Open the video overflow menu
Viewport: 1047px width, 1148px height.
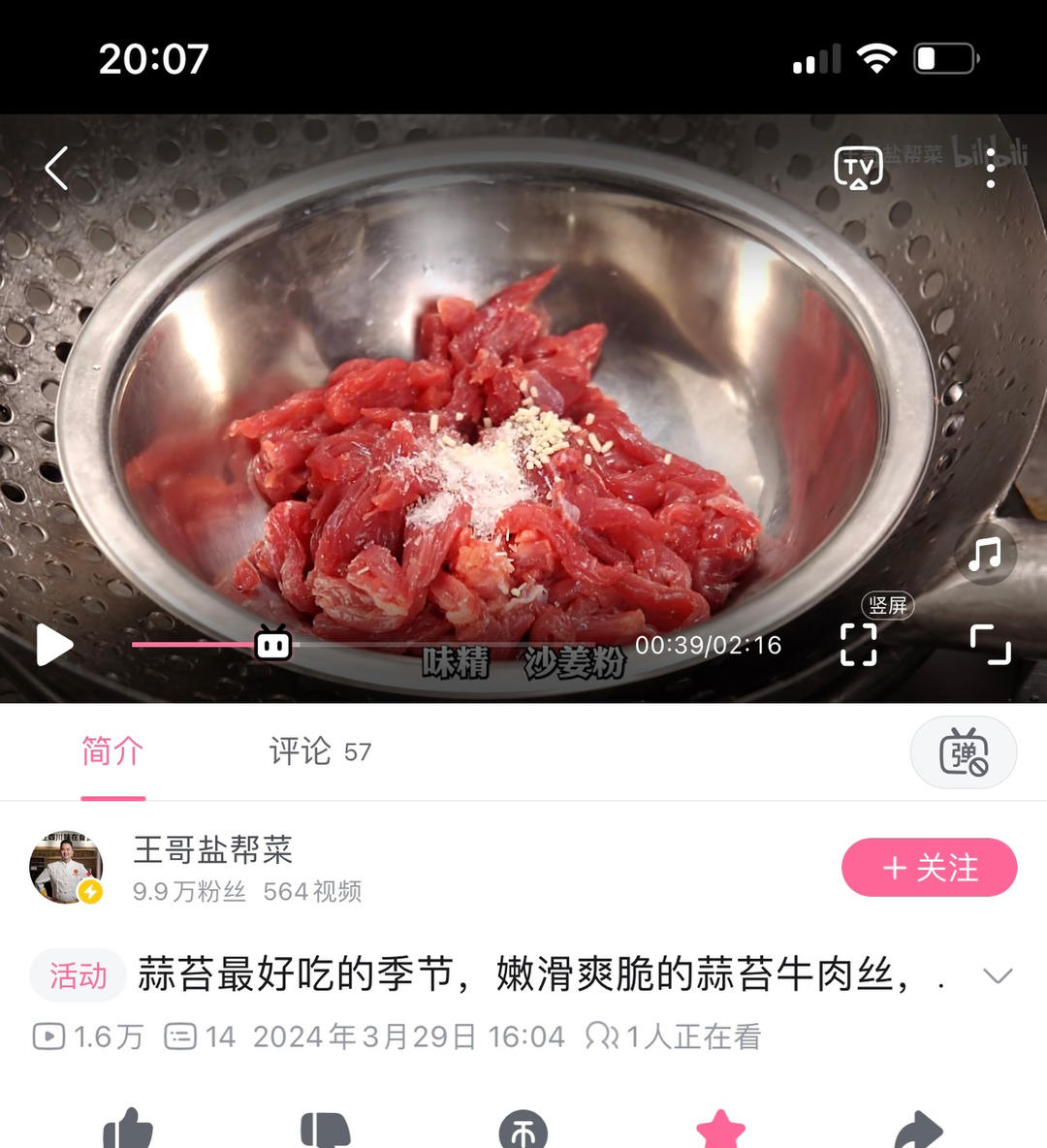[x=990, y=169]
